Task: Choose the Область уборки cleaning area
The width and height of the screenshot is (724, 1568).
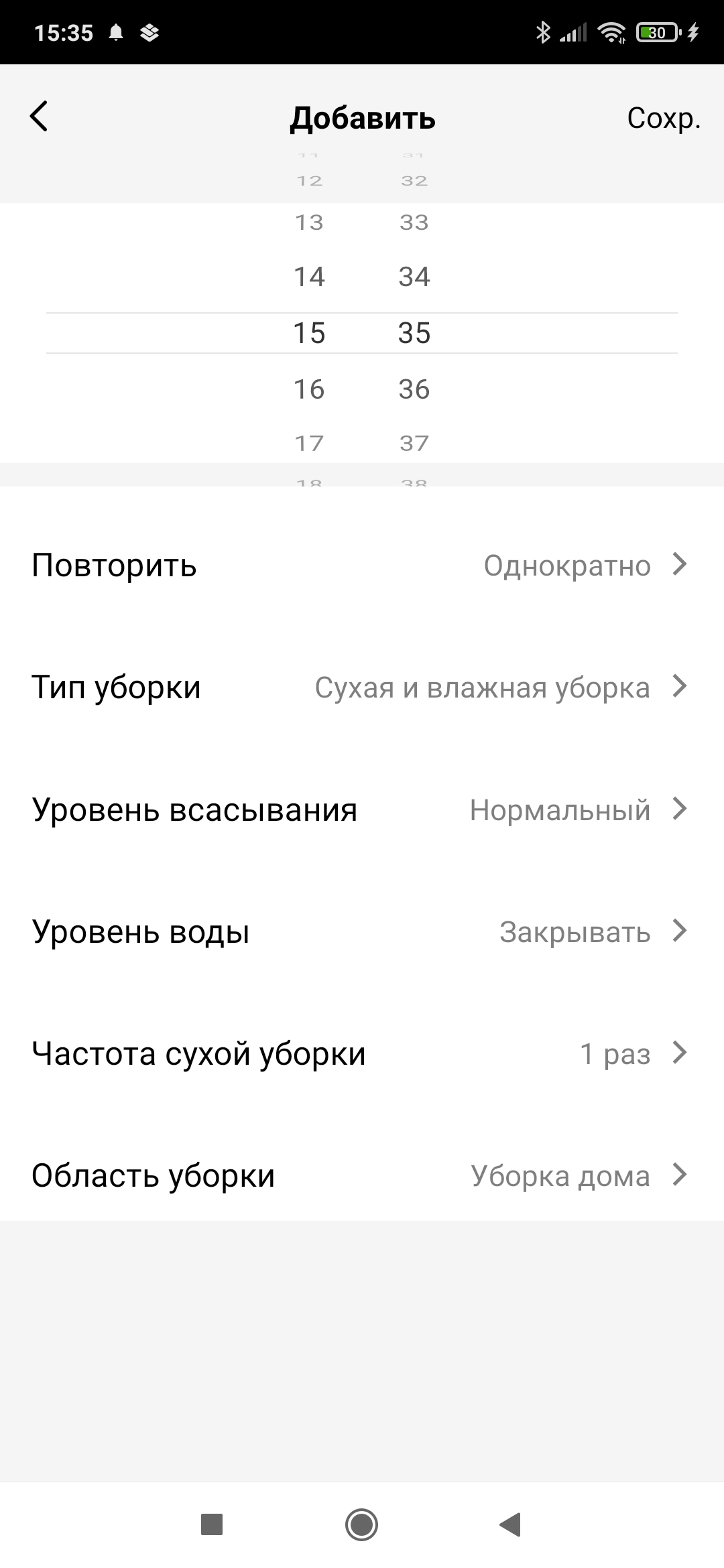Action: [x=362, y=1175]
